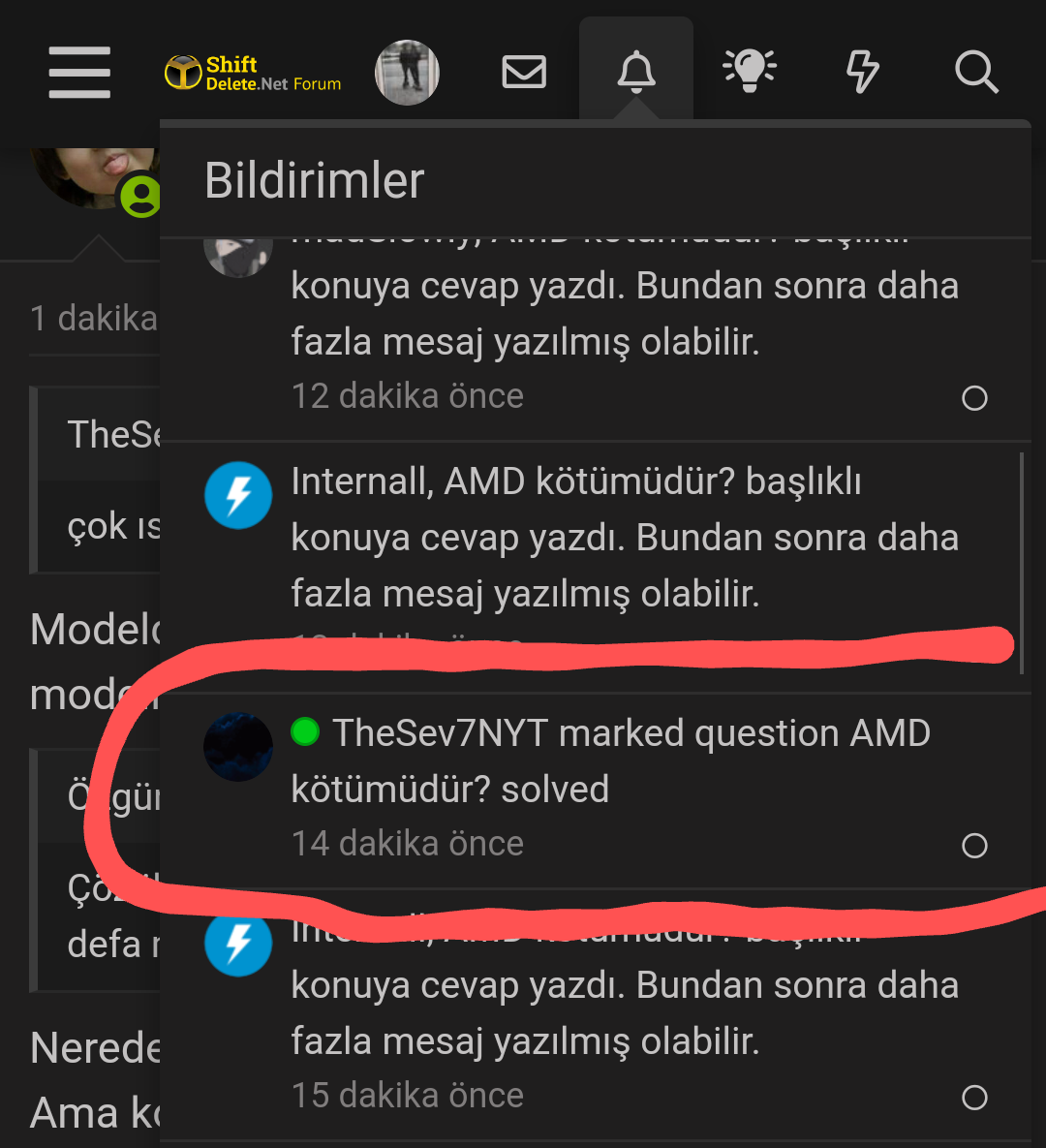This screenshot has height=1148, width=1046.
Task: Open the lightning What's New section
Action: pos(862,73)
